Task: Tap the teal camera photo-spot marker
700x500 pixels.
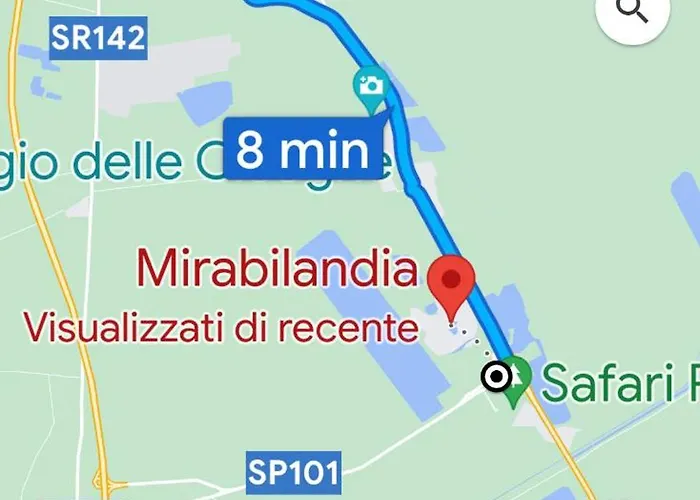Action: pos(371,86)
